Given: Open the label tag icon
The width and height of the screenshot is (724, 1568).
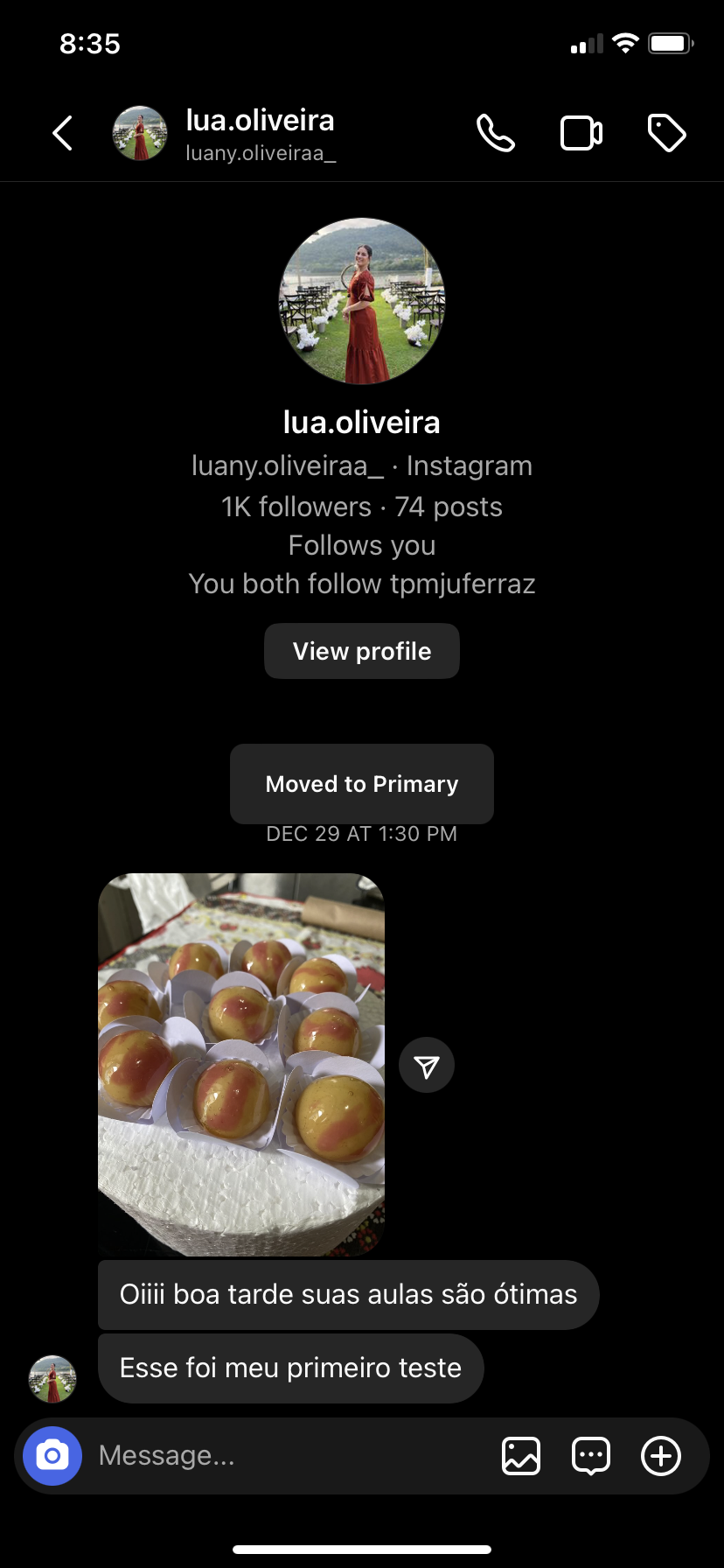Looking at the screenshot, I should tap(666, 134).
